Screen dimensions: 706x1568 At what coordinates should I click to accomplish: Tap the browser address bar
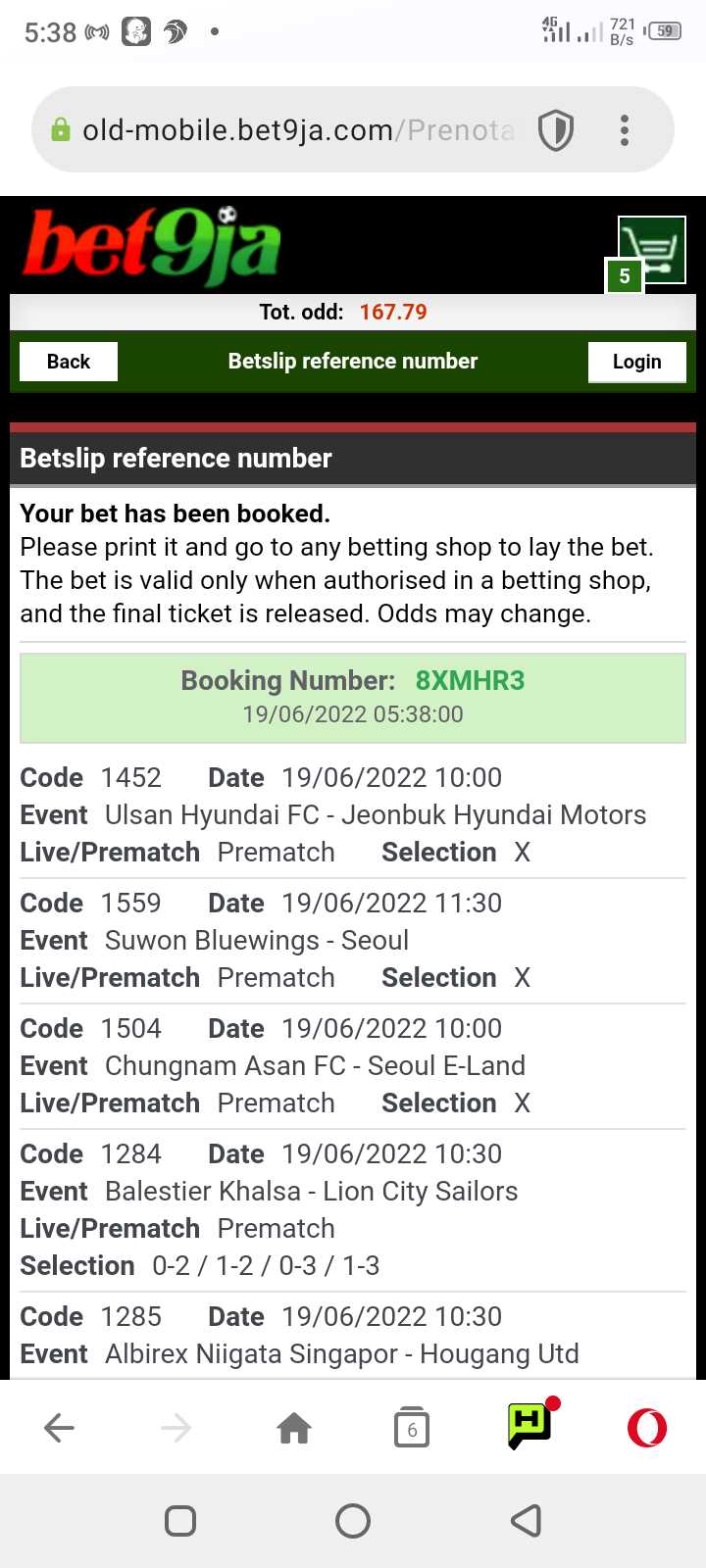pyautogui.click(x=294, y=130)
